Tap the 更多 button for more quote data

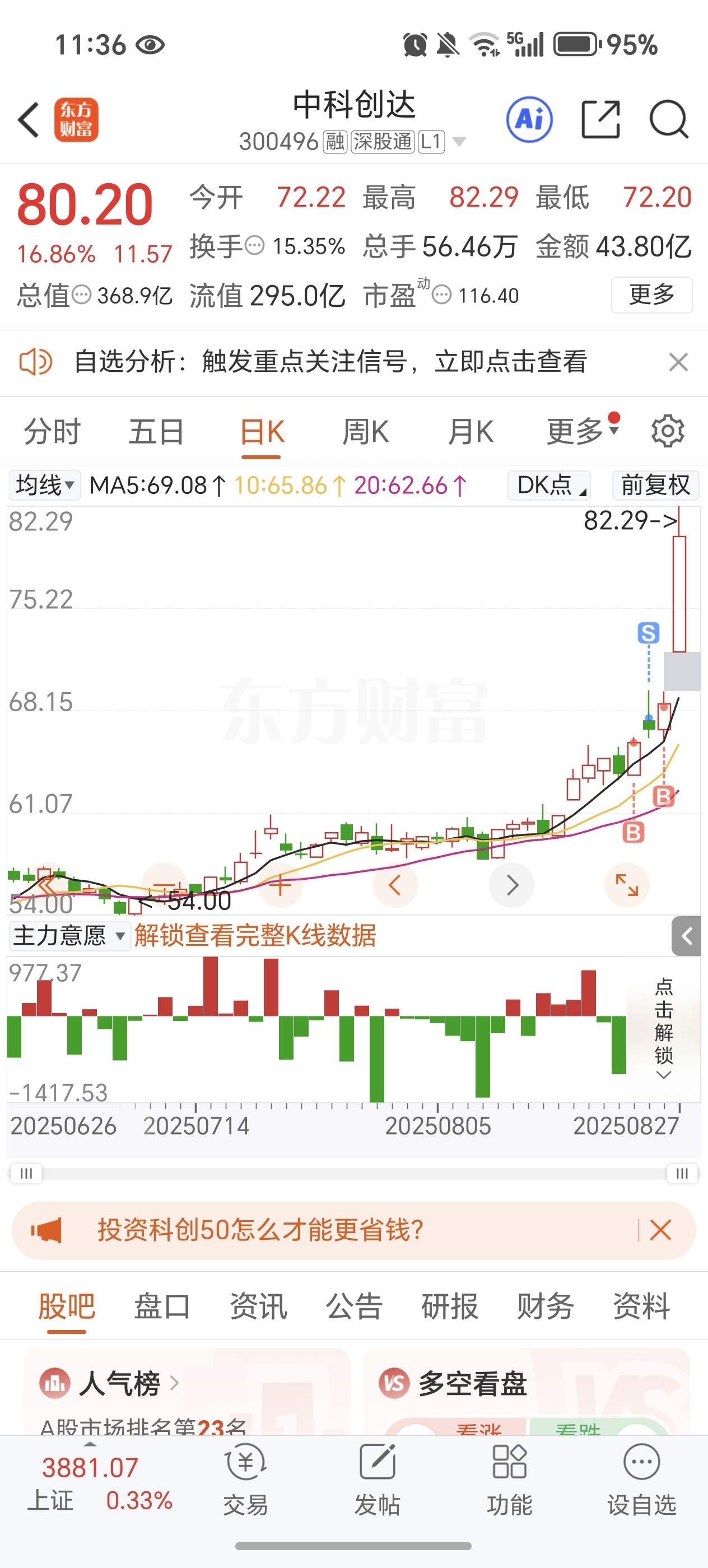651,295
